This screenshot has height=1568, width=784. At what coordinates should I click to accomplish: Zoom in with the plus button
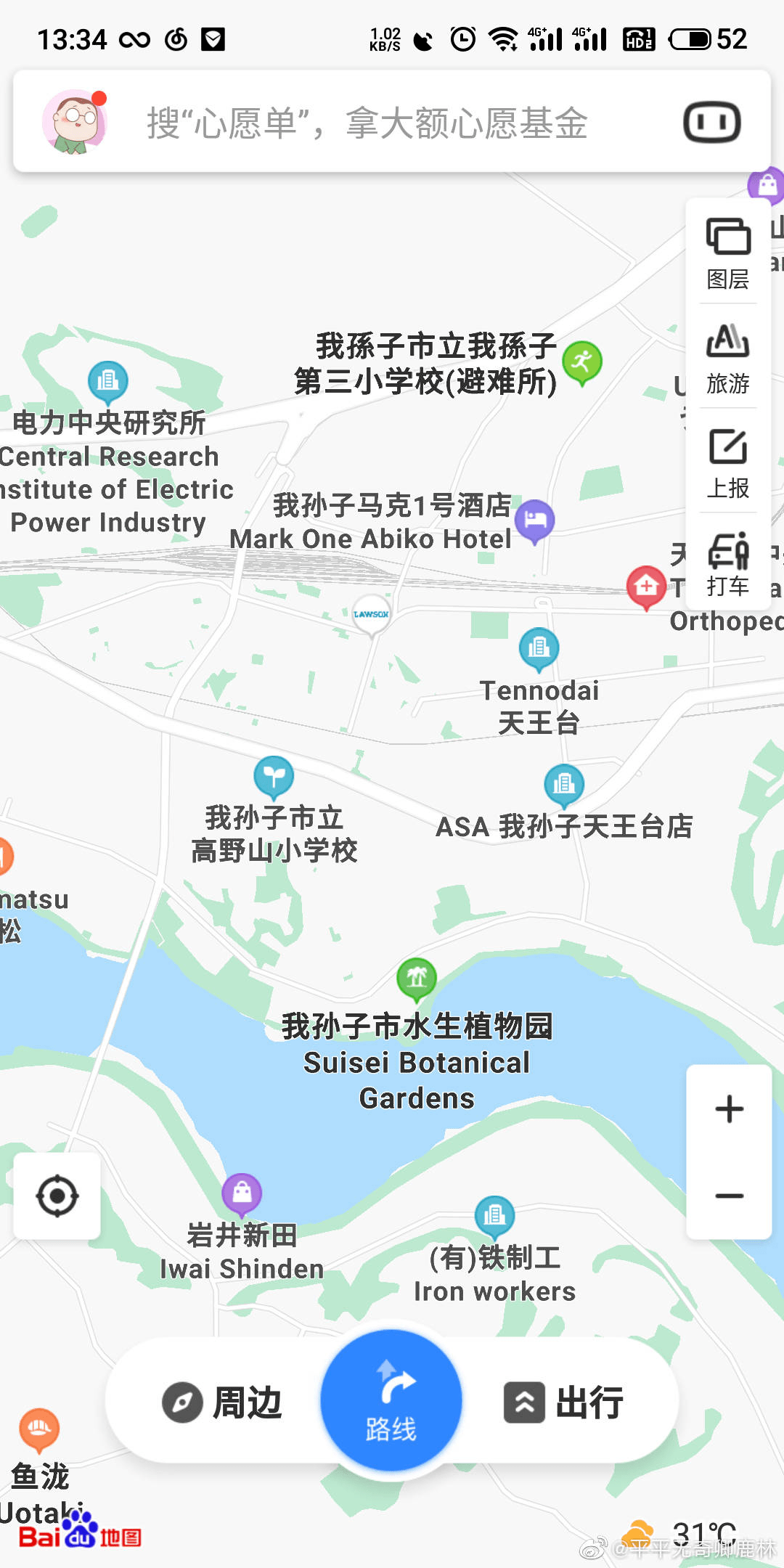coord(729,1108)
